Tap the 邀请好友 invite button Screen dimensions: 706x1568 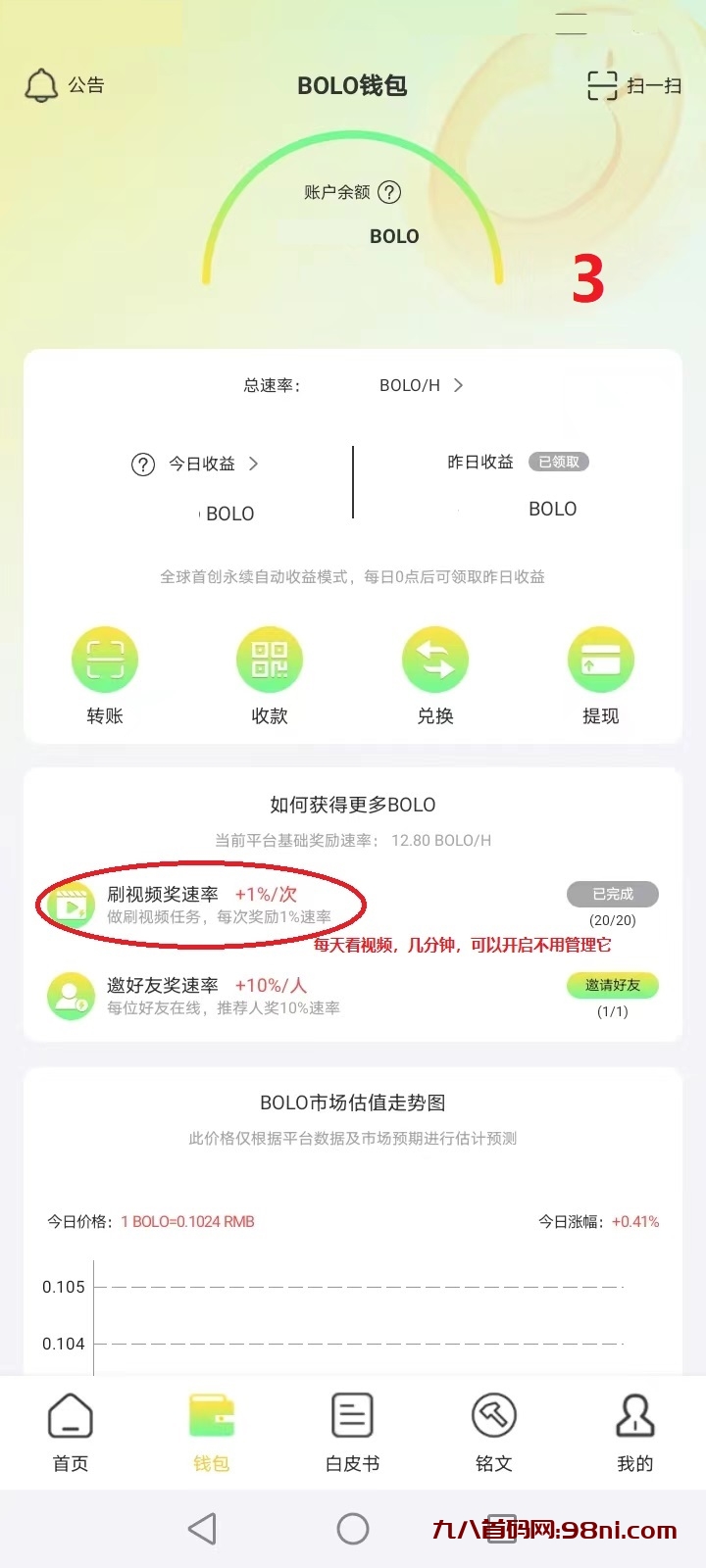pos(612,986)
